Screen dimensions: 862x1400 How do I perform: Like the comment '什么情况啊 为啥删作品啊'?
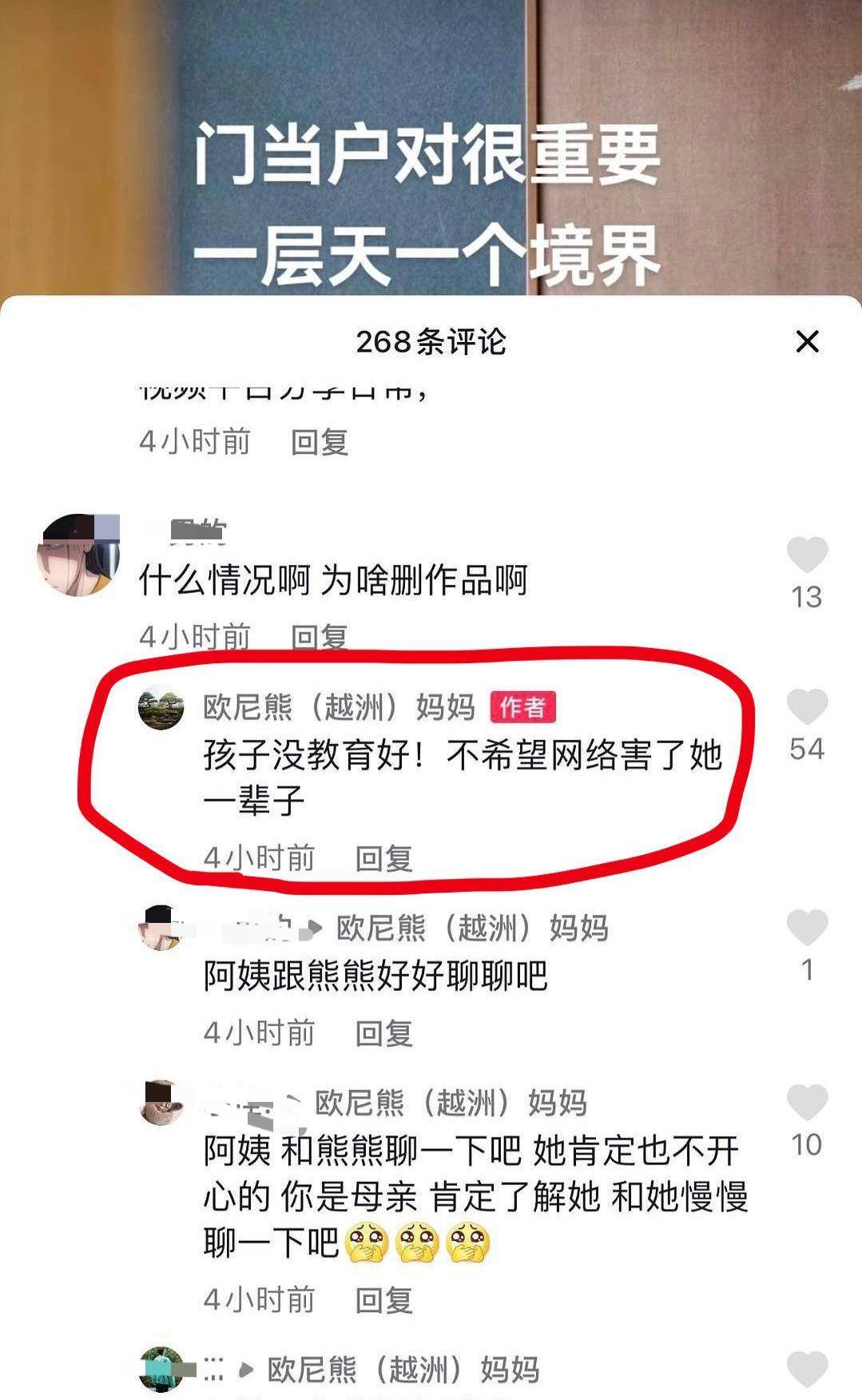click(x=807, y=555)
